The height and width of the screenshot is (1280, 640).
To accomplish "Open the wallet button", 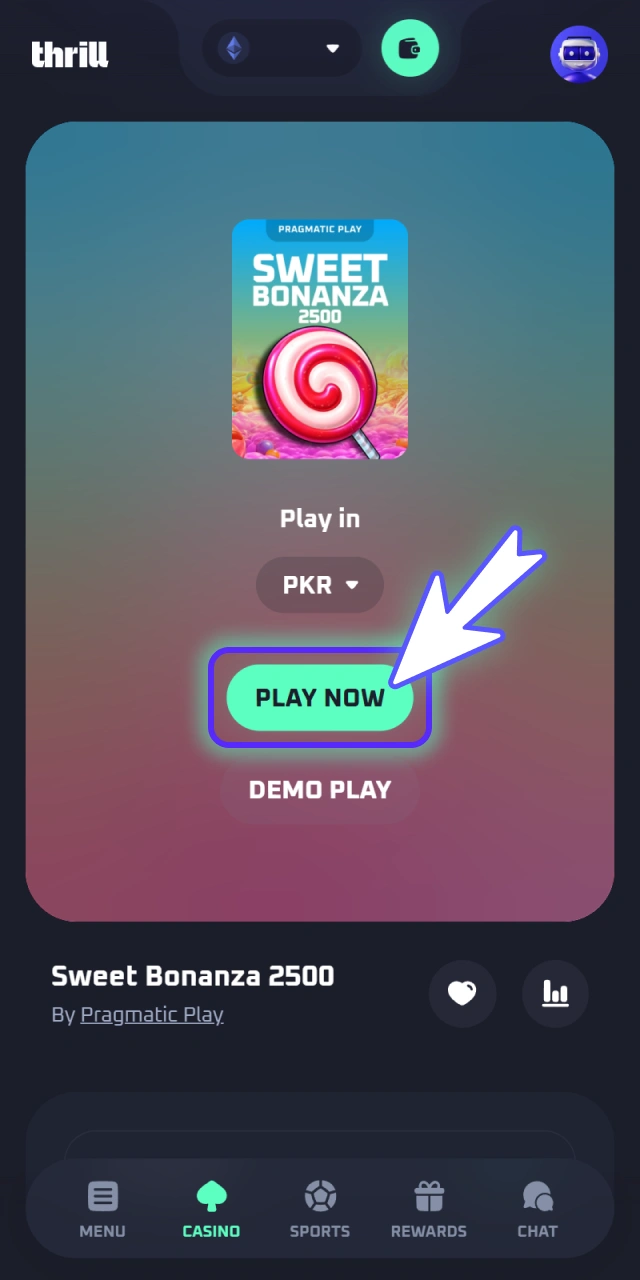I will coord(410,48).
